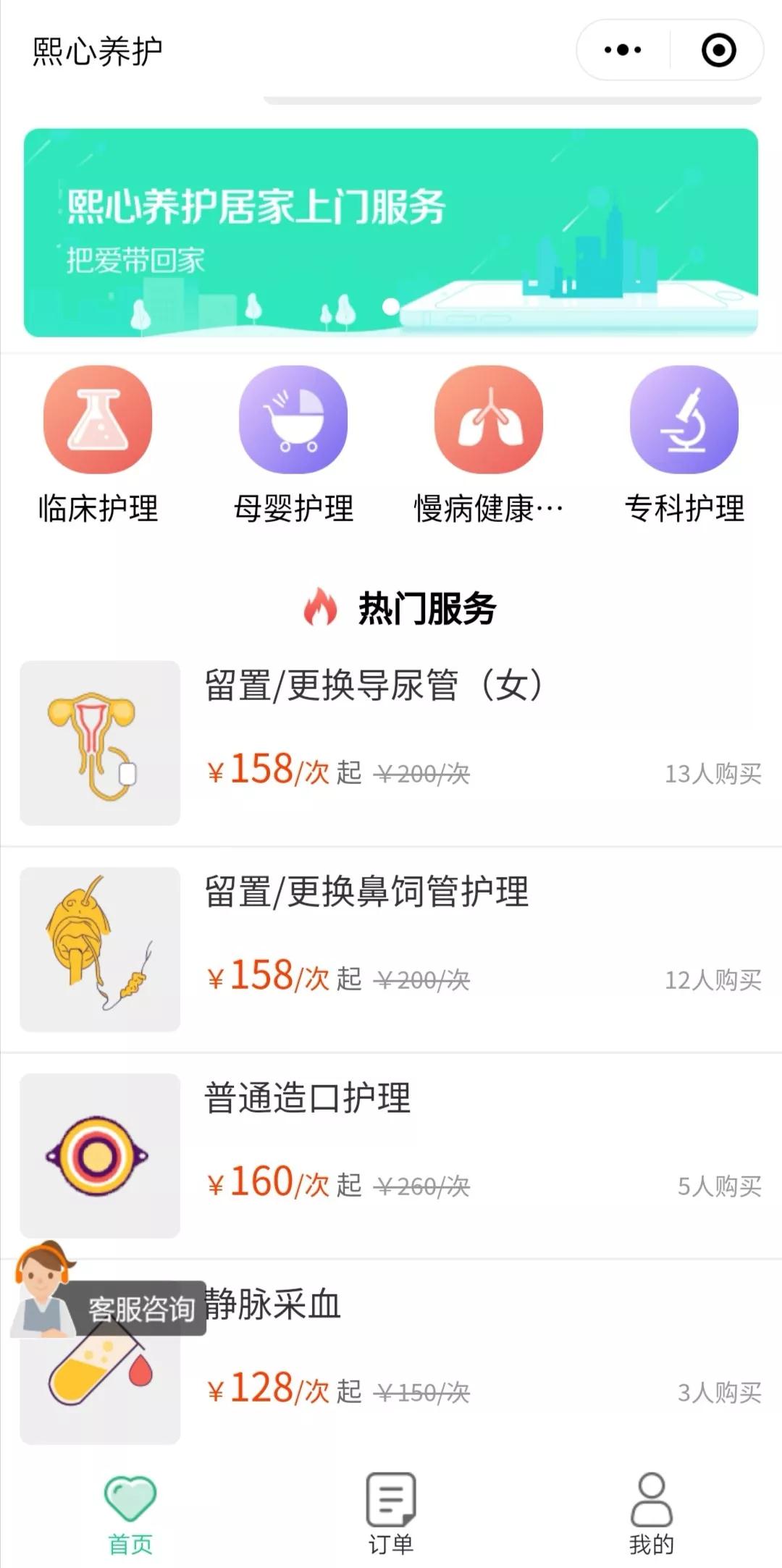View 留置/更换鼻饲管护理 service
Viewport: 782px width, 1568px height.
[391, 949]
